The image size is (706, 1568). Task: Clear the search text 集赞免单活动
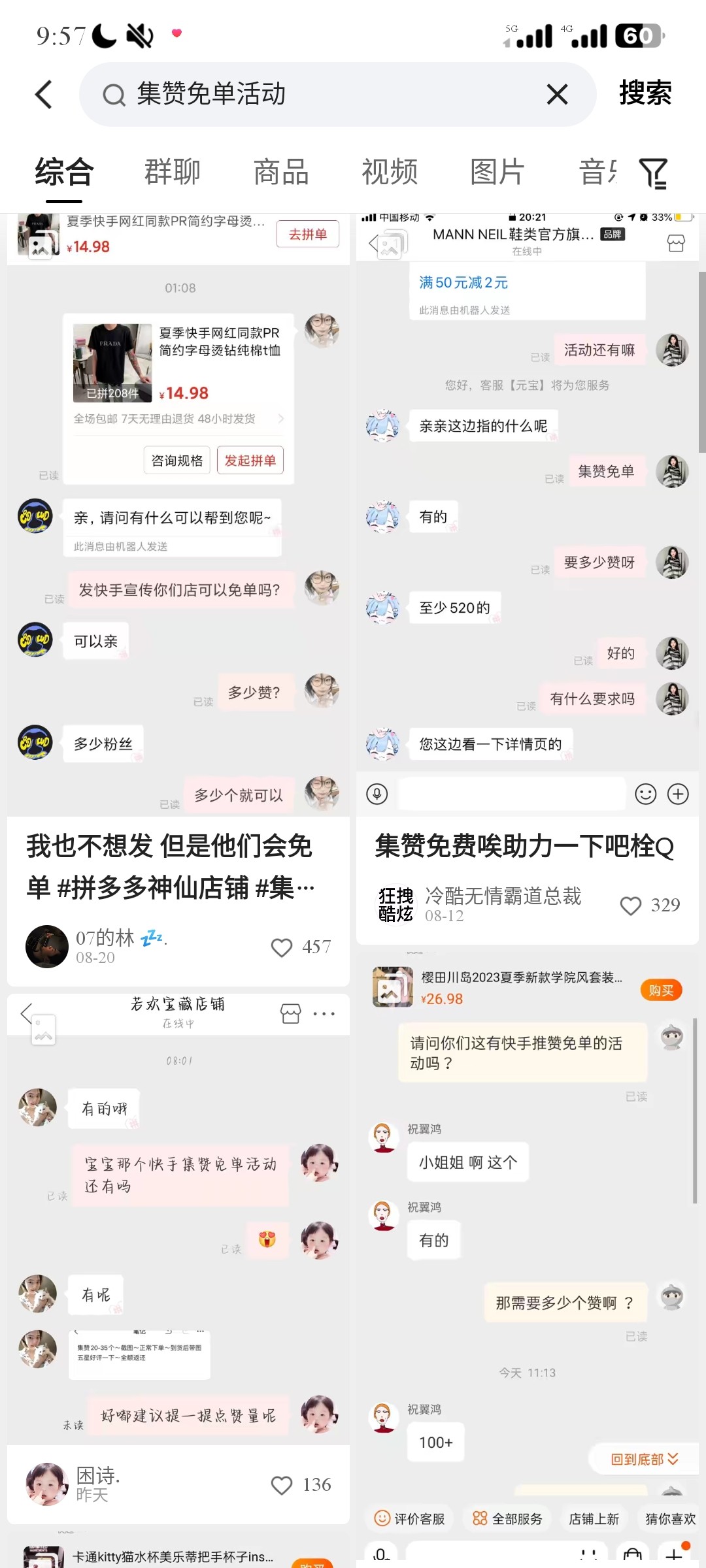[556, 95]
